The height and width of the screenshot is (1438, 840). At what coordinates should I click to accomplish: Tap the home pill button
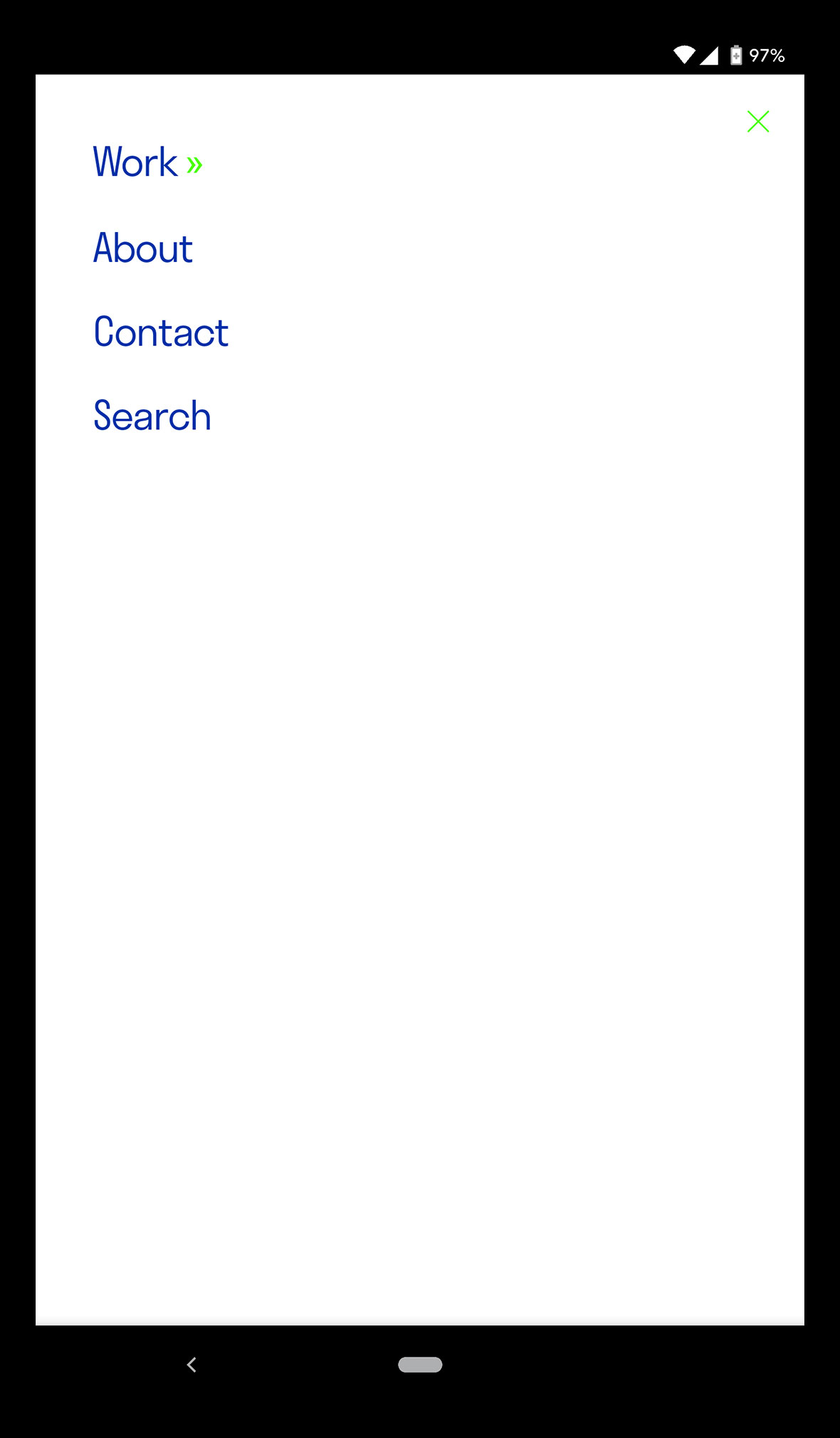pos(420,1365)
